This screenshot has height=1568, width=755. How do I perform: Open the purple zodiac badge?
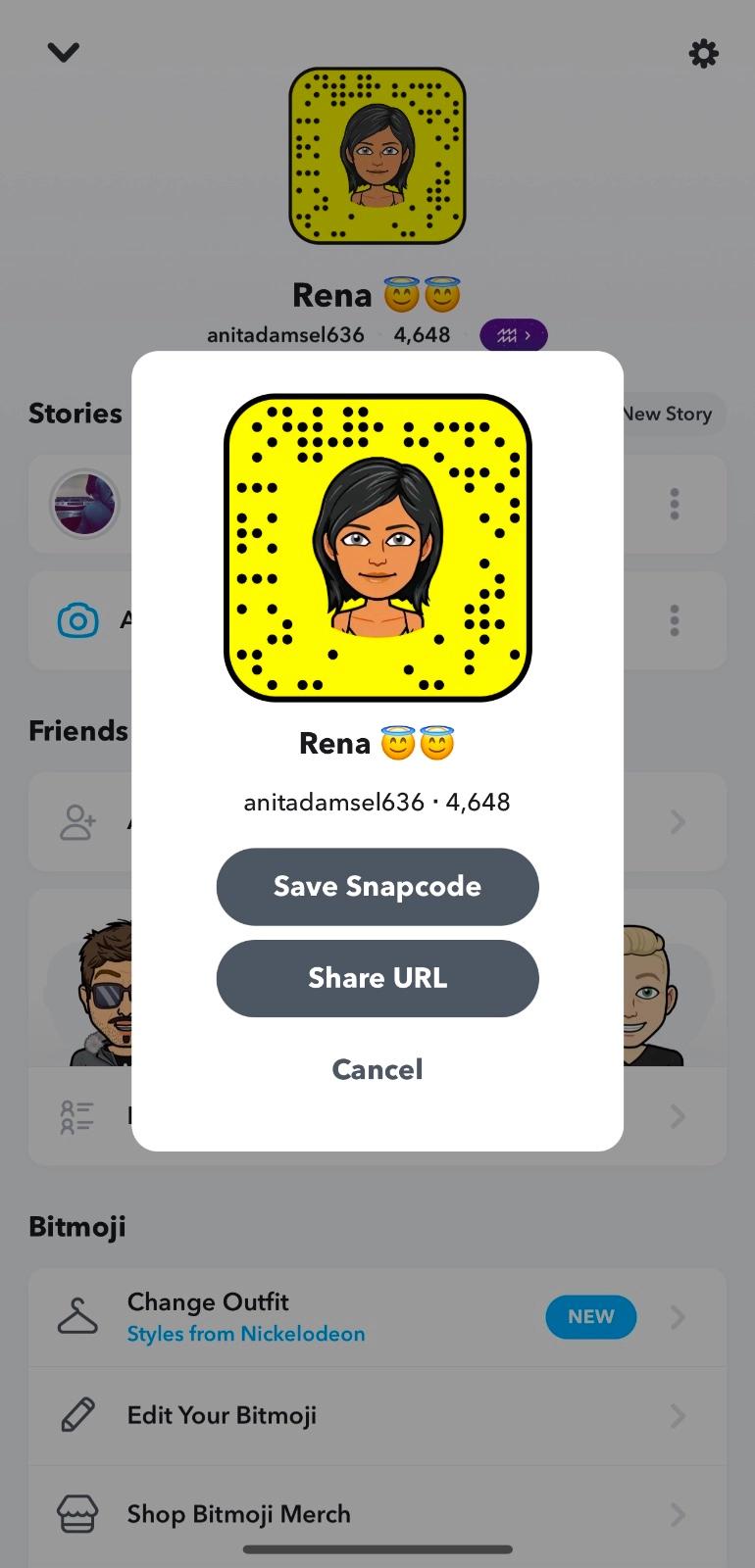pos(514,335)
